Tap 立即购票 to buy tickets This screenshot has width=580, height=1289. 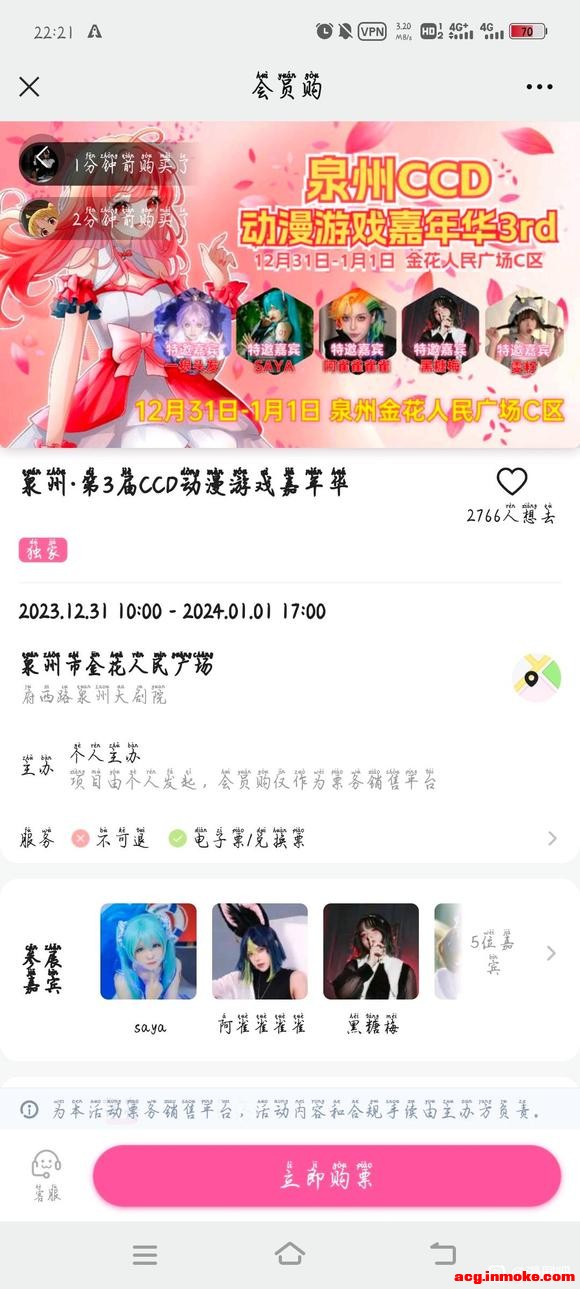point(327,1176)
